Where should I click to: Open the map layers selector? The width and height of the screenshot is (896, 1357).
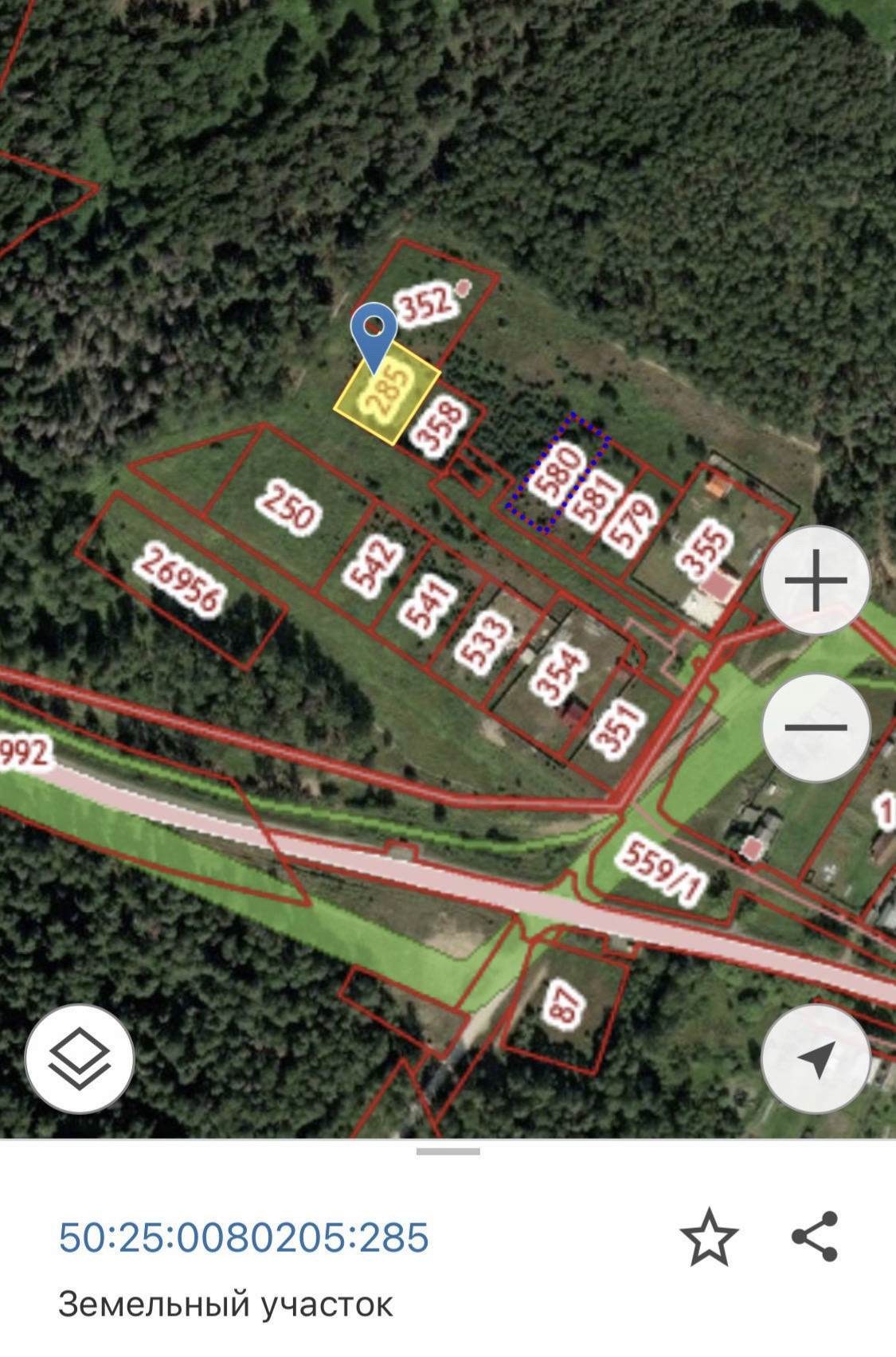[80, 1058]
